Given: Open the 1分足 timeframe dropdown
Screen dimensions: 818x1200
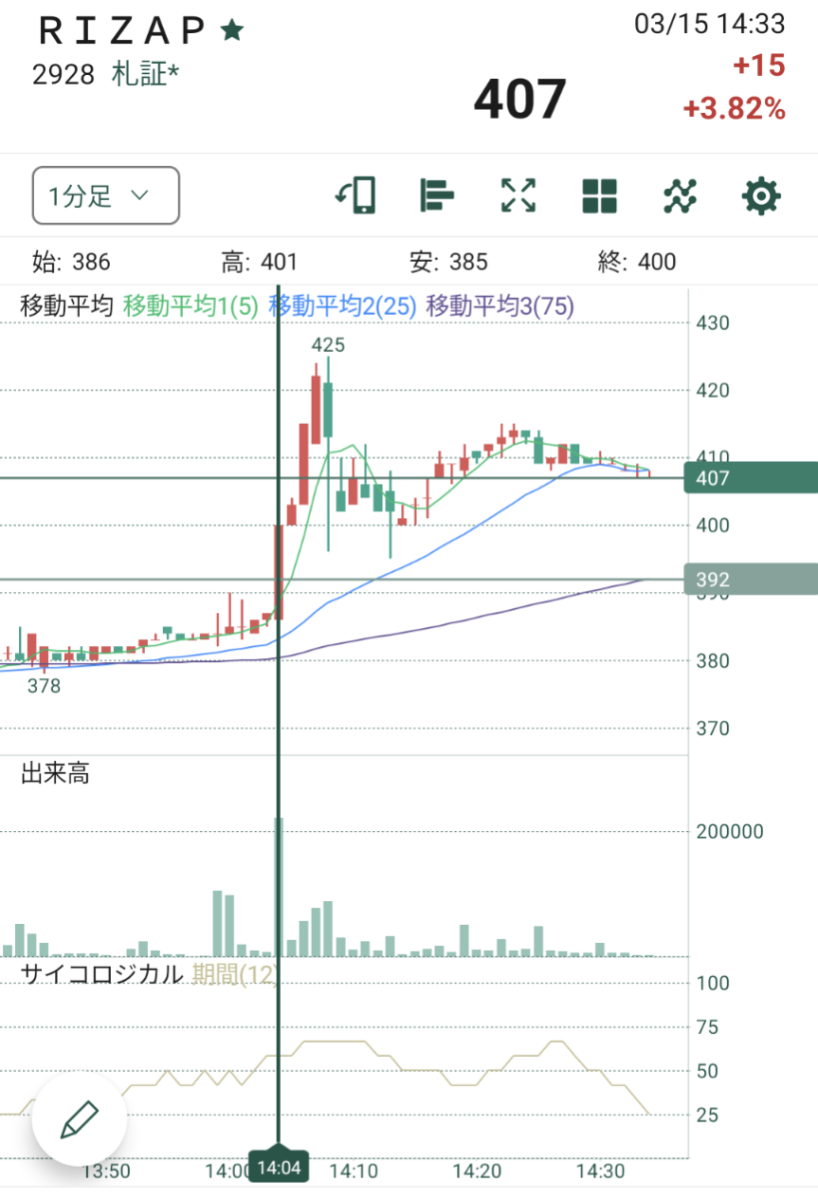Looking at the screenshot, I should (x=106, y=195).
